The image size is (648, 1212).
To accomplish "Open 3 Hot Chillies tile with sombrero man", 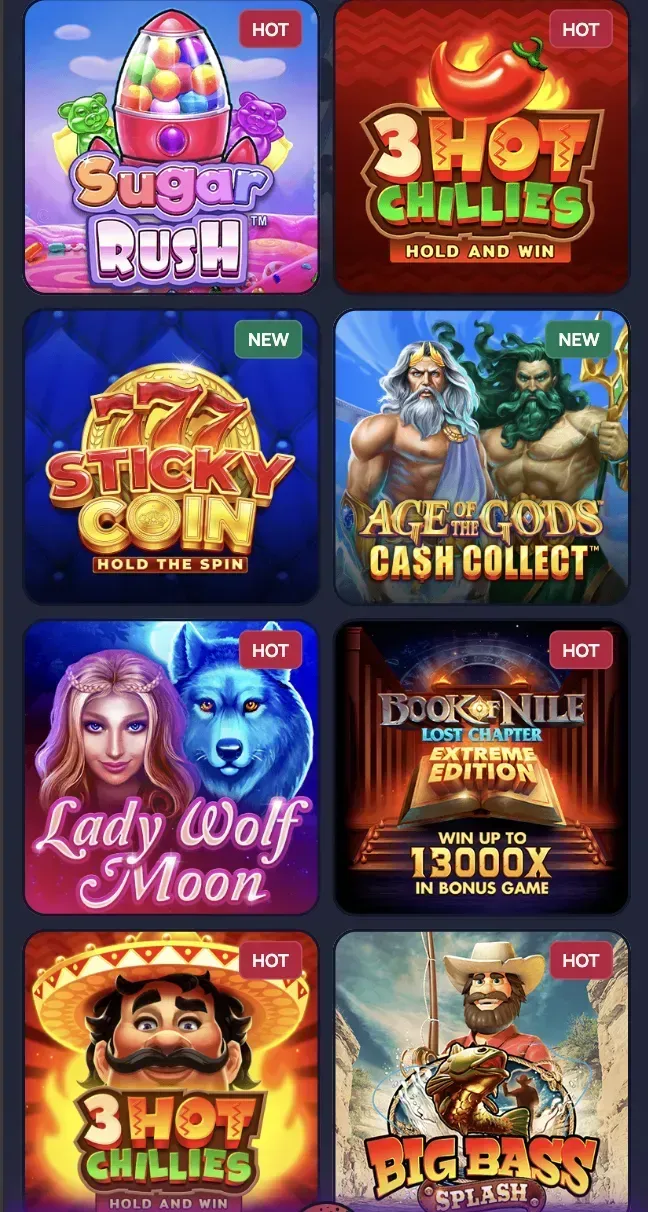I will [x=171, y=1070].
